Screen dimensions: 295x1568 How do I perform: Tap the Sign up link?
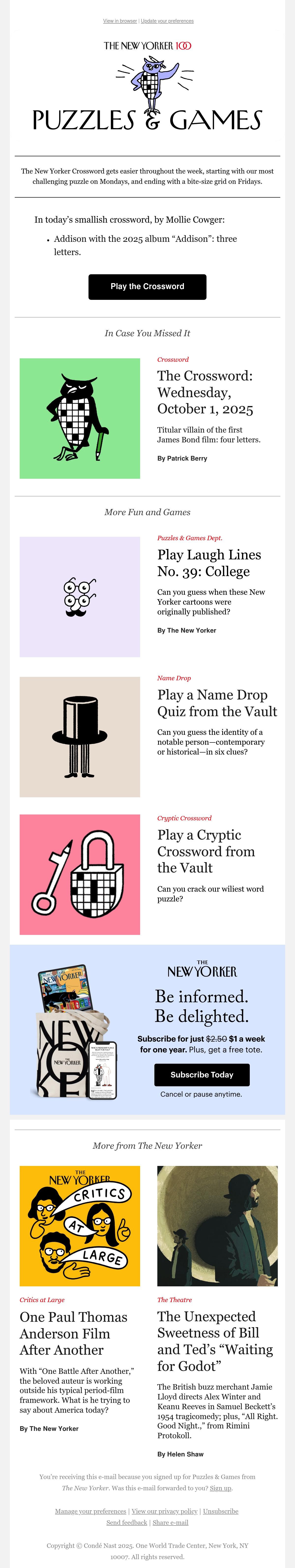[x=221, y=1488]
